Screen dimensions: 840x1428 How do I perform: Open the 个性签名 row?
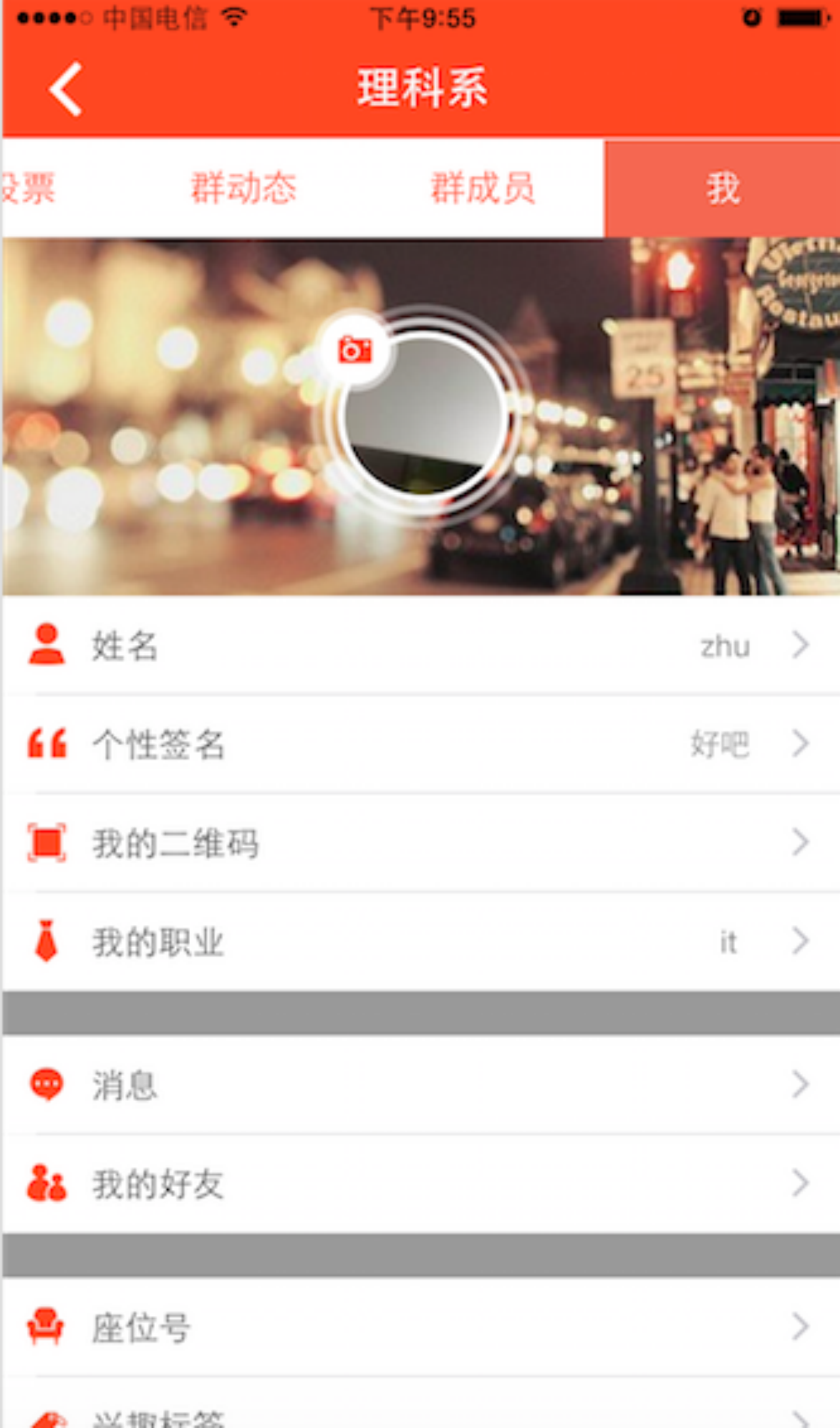[420, 744]
